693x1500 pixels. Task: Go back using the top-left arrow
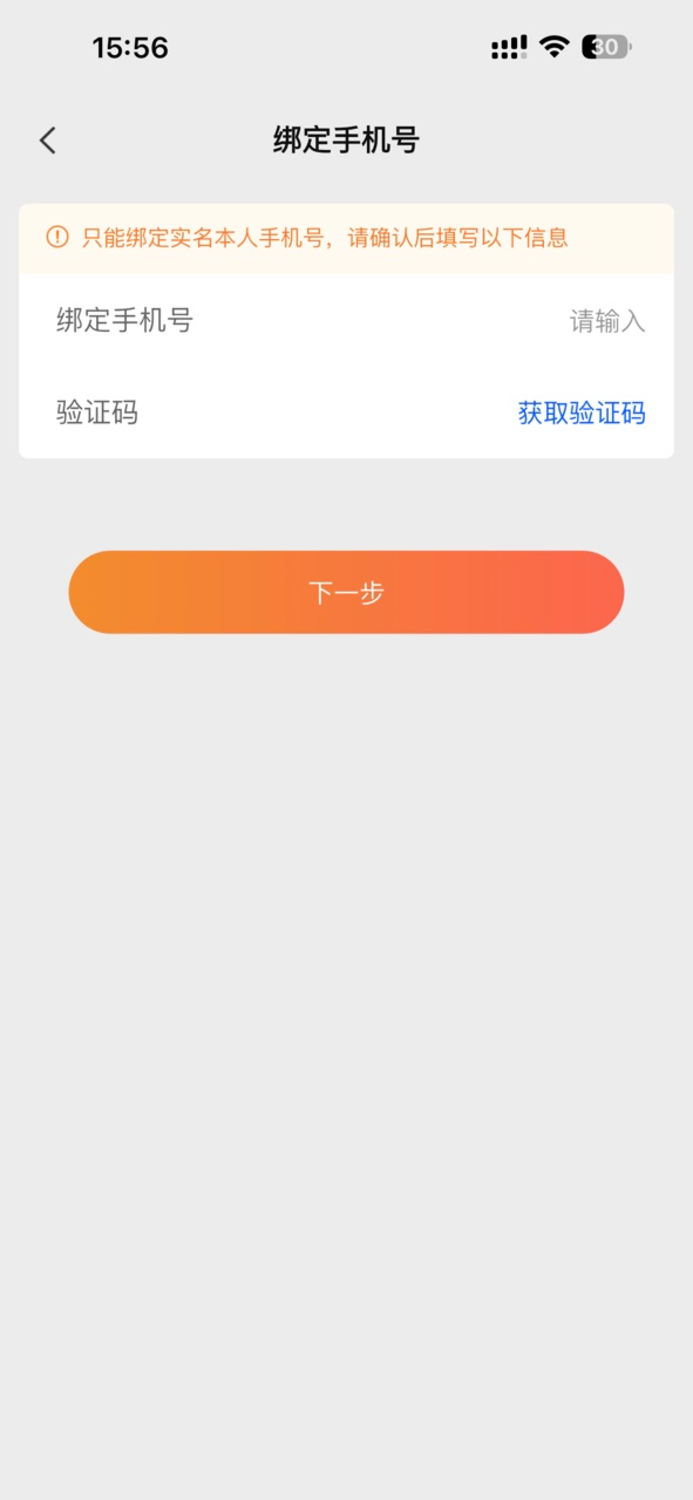[x=48, y=141]
